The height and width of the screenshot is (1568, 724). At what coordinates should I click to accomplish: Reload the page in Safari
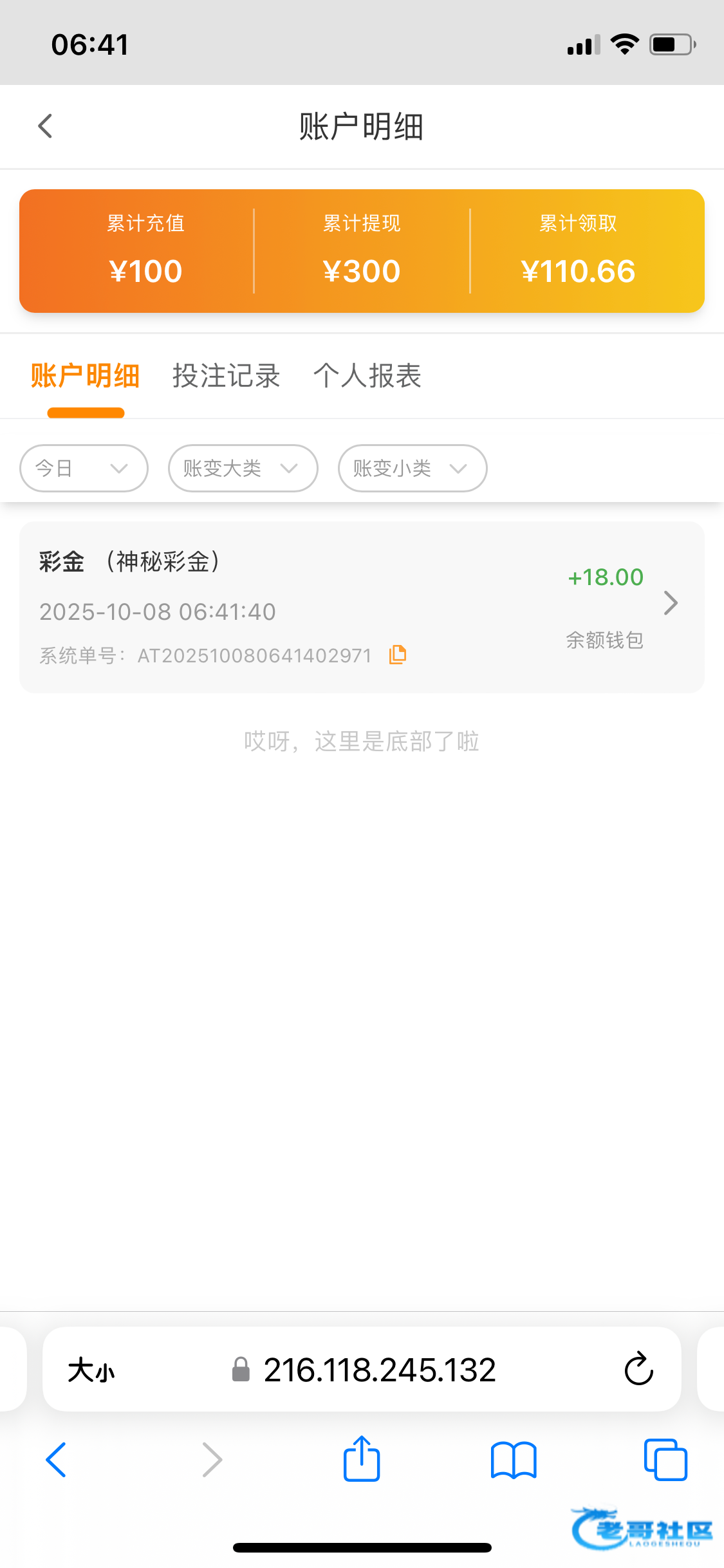(x=638, y=1369)
